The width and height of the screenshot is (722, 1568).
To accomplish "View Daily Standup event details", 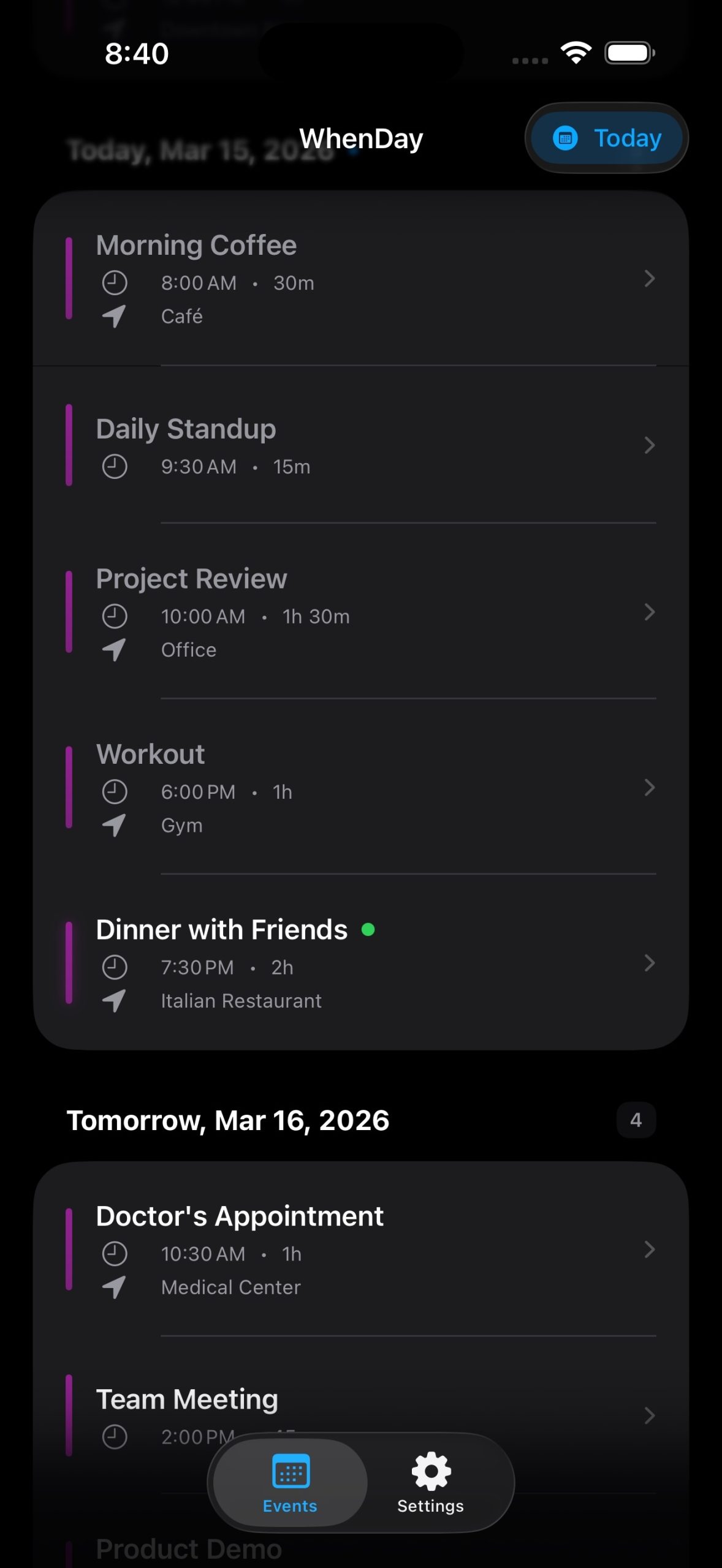I will 360,446.
